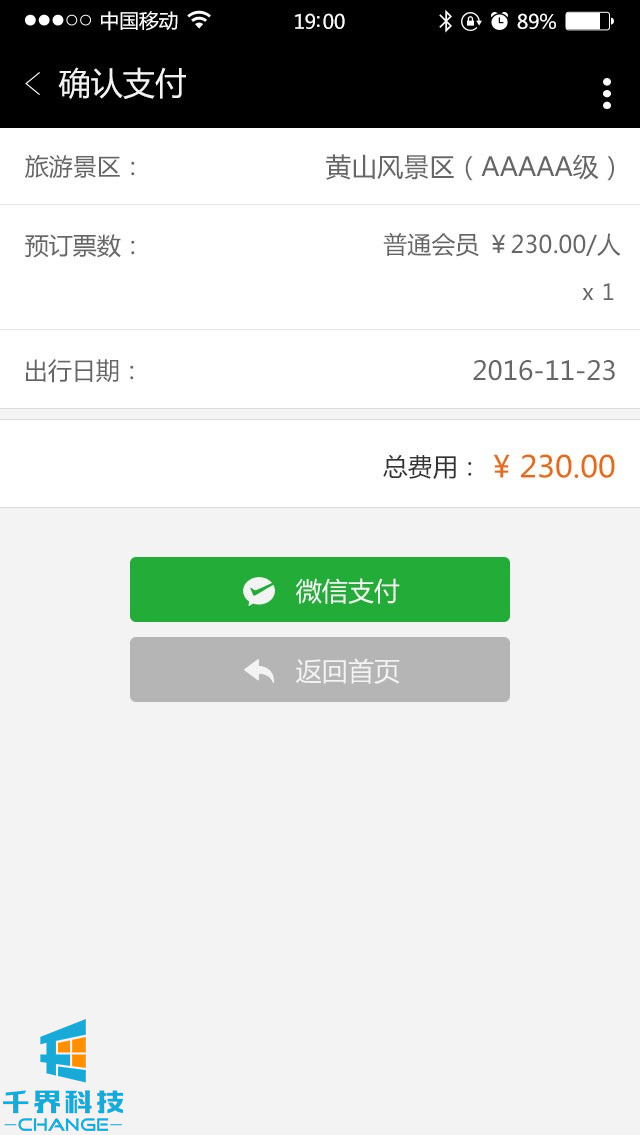Tap 返回首页 to return home
Image resolution: width=640 pixels, height=1135 pixels.
pos(320,670)
